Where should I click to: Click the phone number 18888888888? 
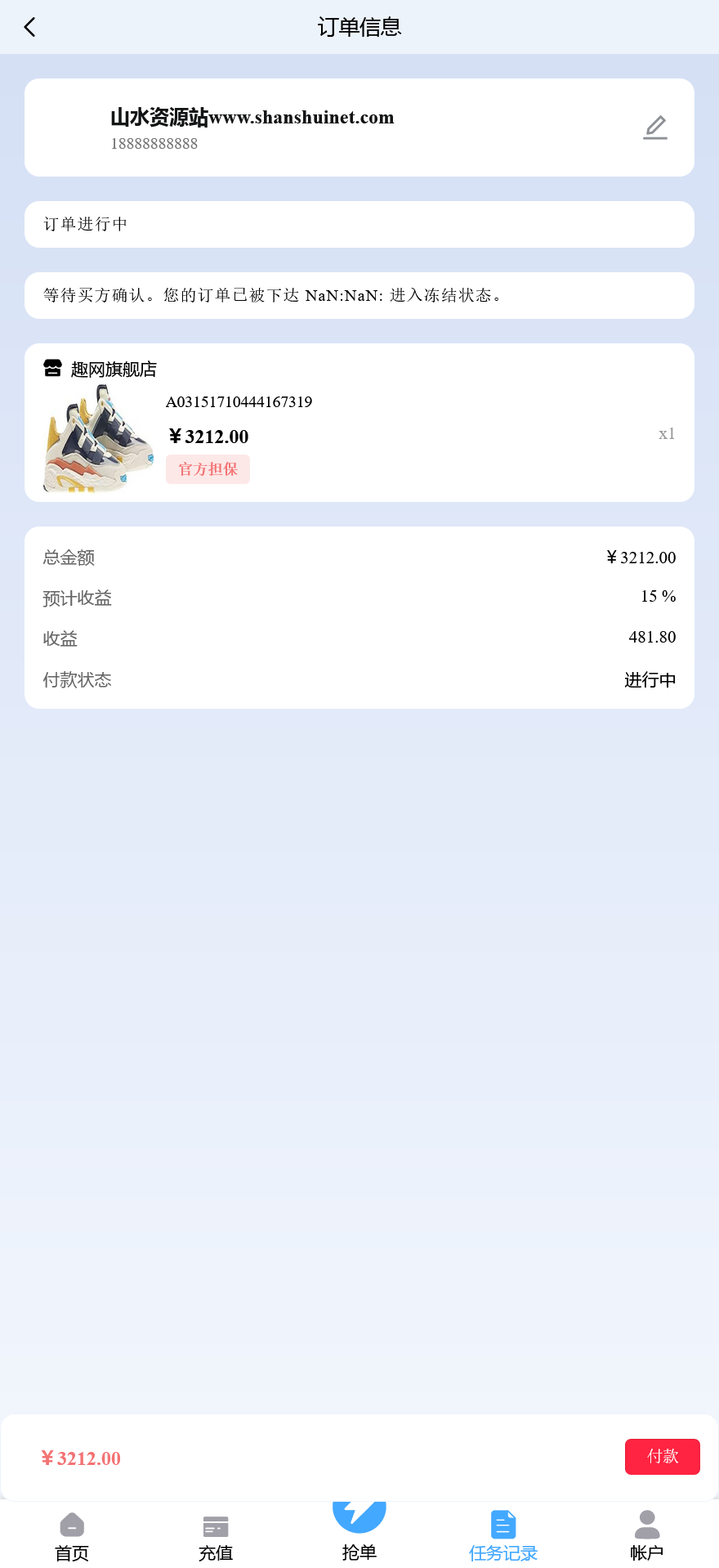tap(154, 143)
